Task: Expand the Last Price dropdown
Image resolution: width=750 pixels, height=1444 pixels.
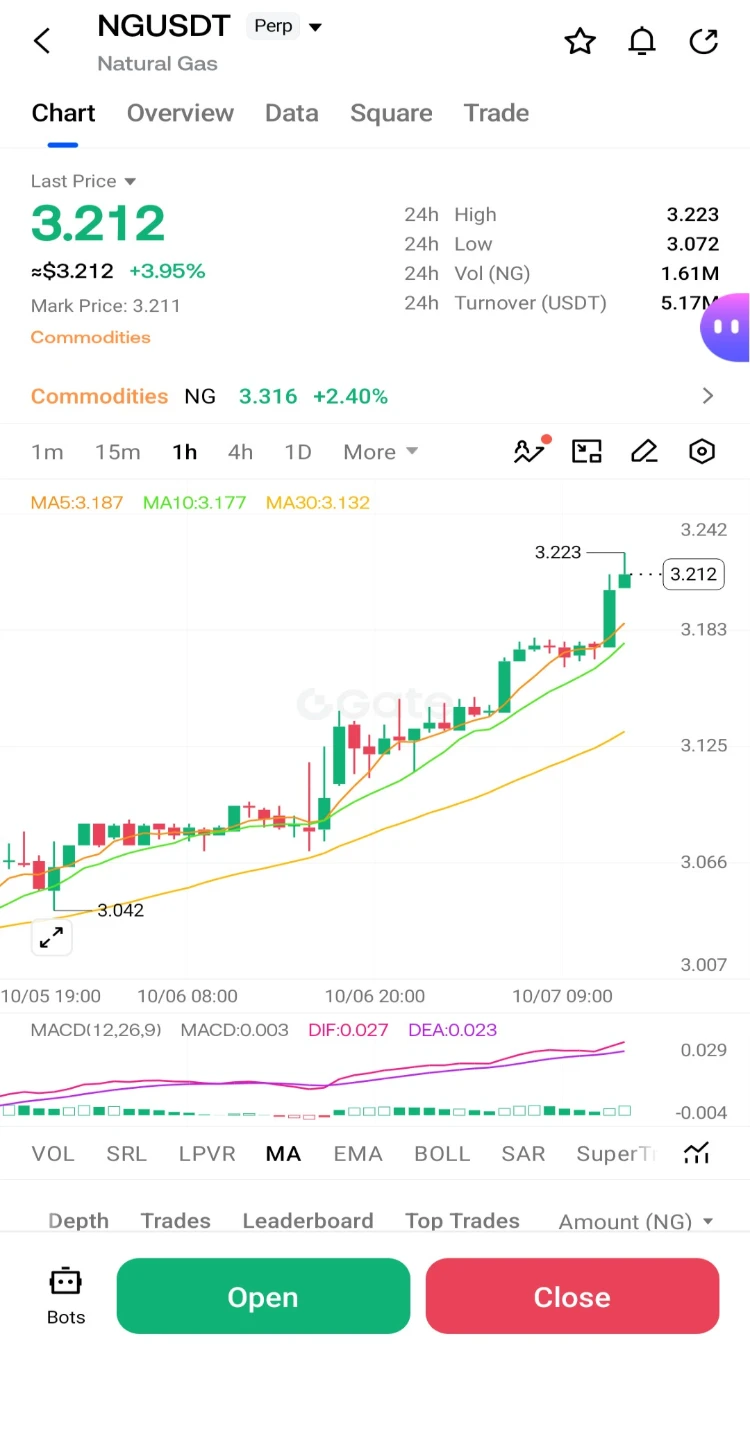Action: point(83,181)
